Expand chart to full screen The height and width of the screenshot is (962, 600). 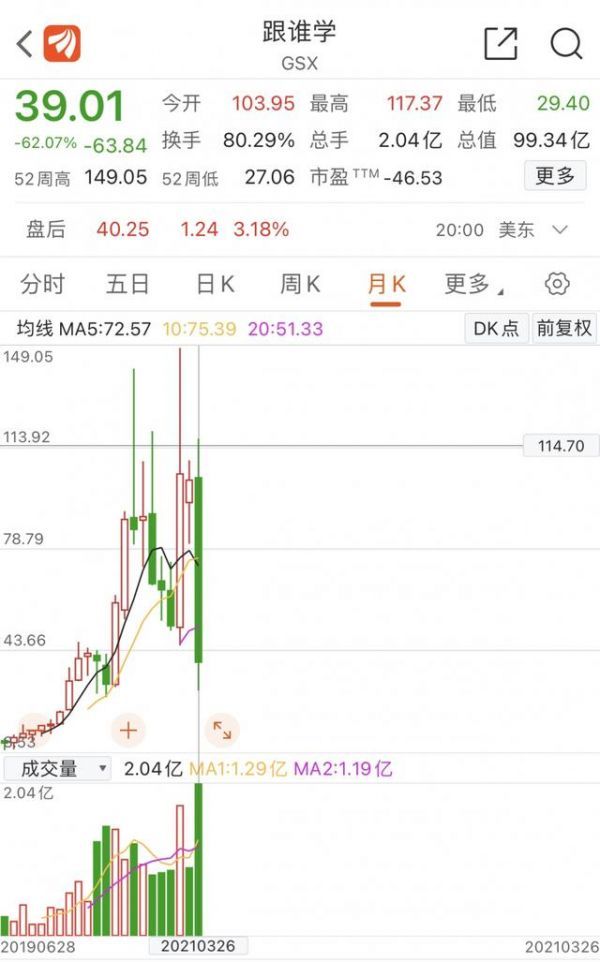tap(221, 731)
